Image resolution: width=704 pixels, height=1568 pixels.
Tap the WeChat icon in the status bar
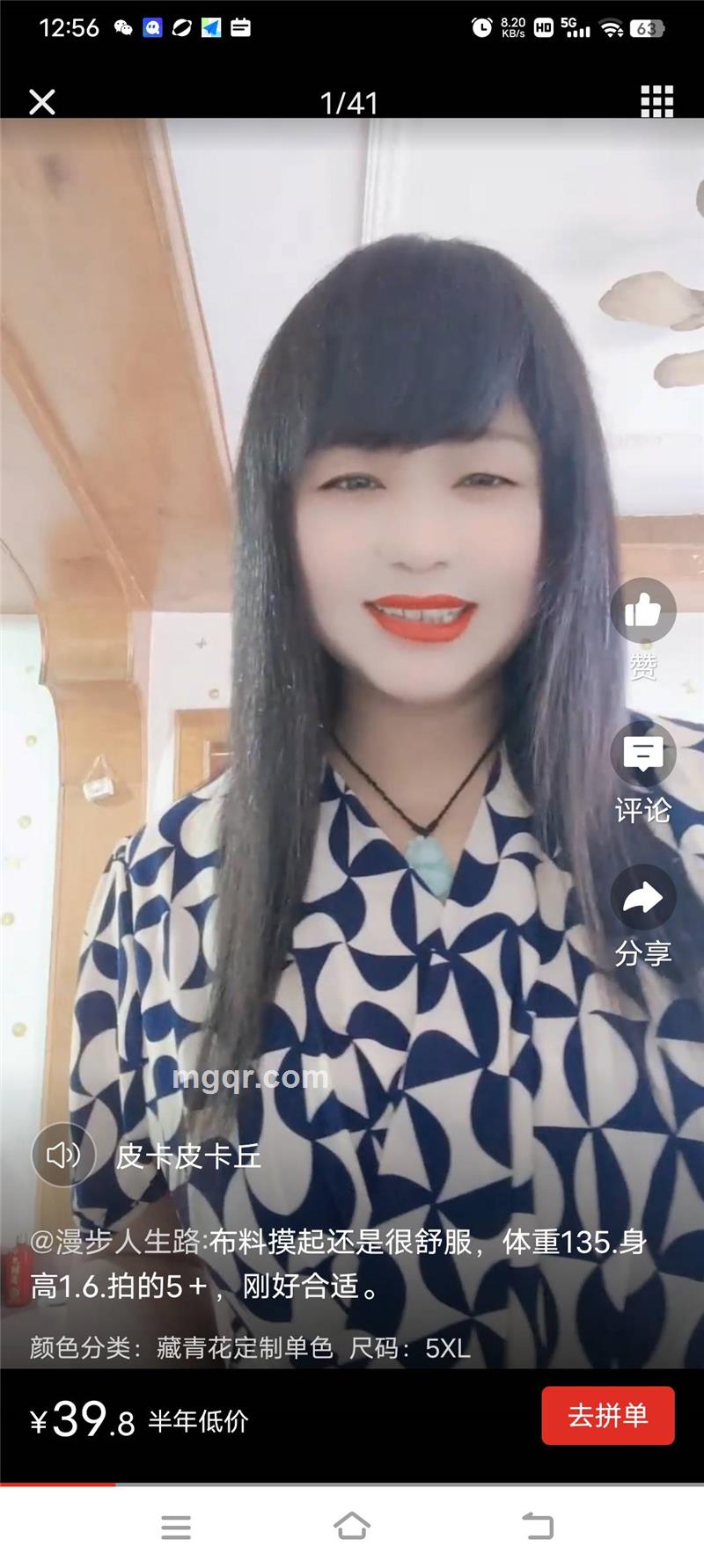122,26
